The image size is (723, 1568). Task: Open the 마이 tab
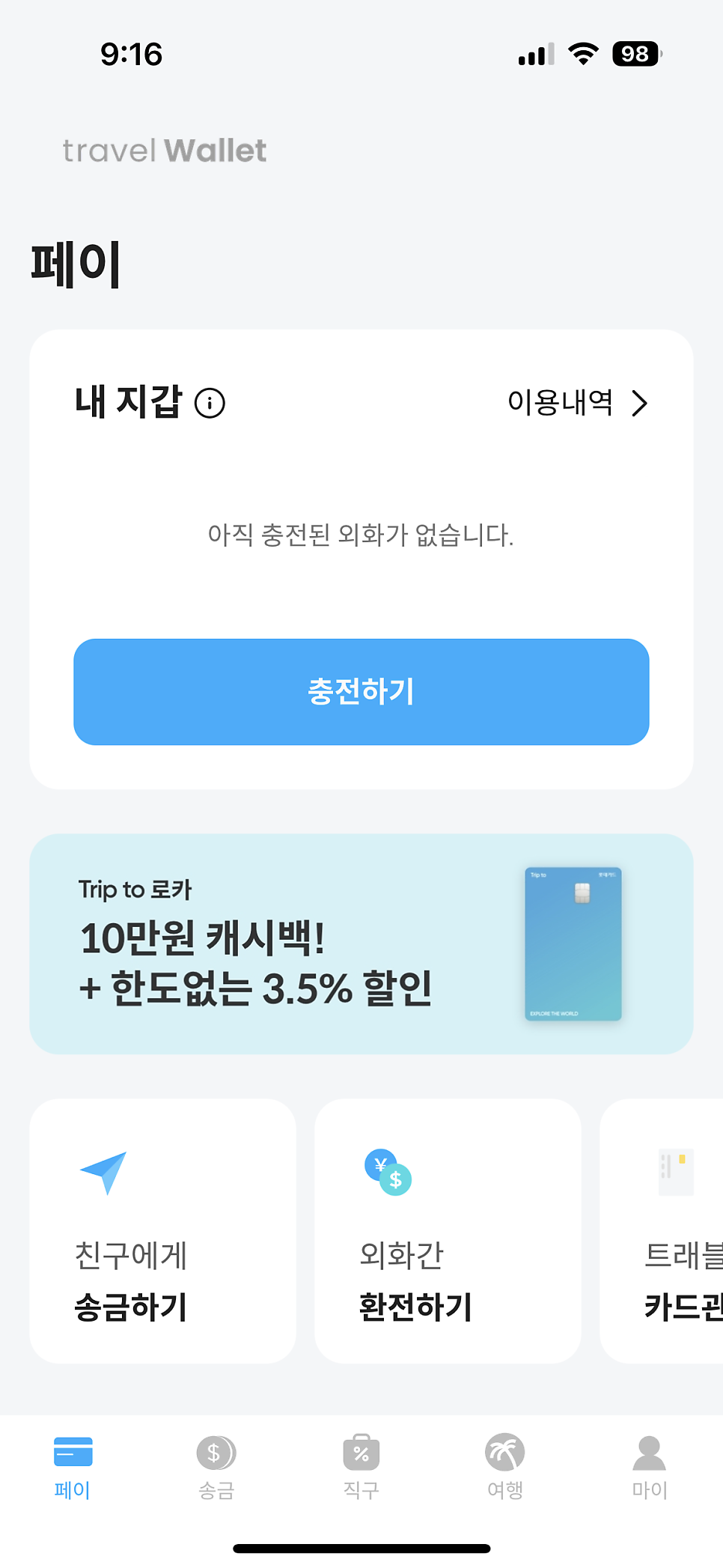click(650, 1468)
